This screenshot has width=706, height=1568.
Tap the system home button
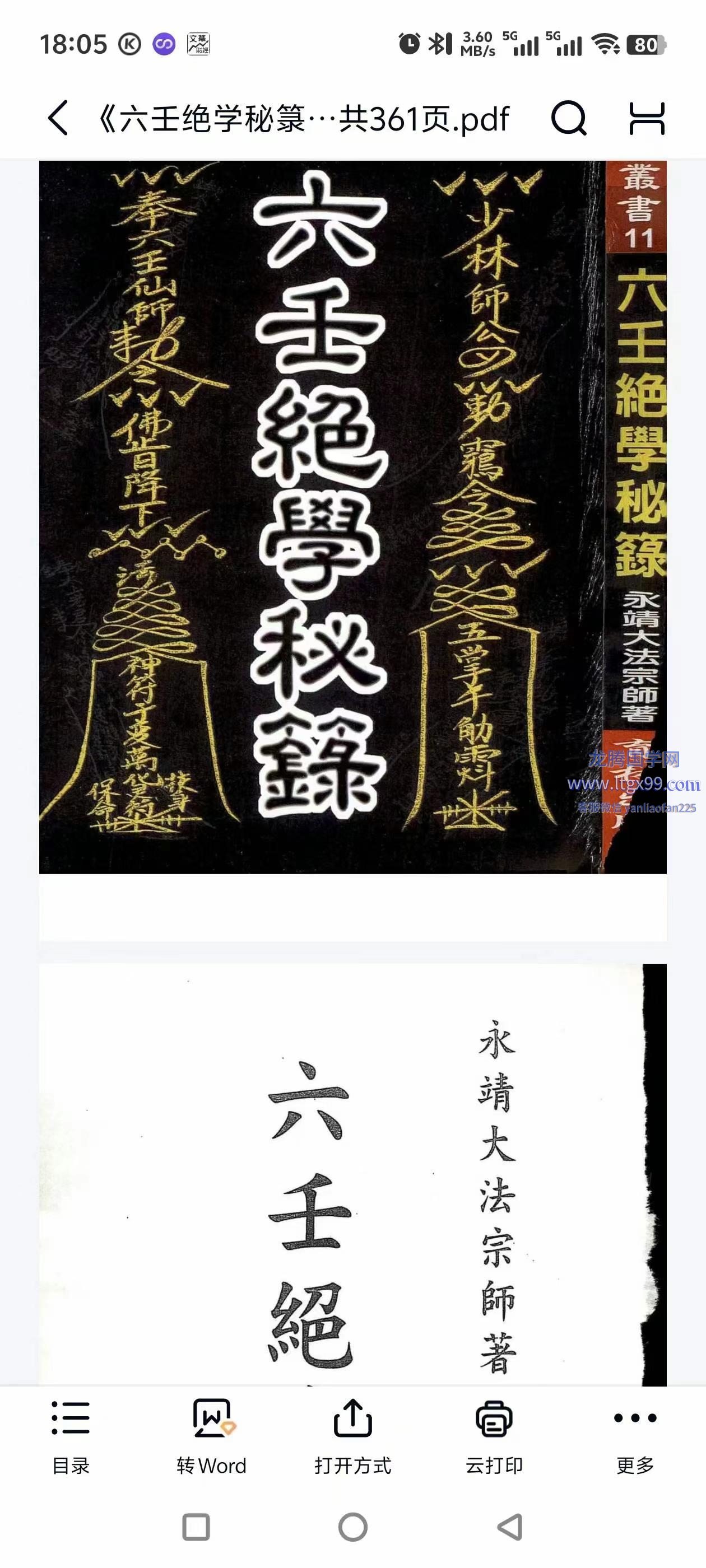coord(352,1527)
